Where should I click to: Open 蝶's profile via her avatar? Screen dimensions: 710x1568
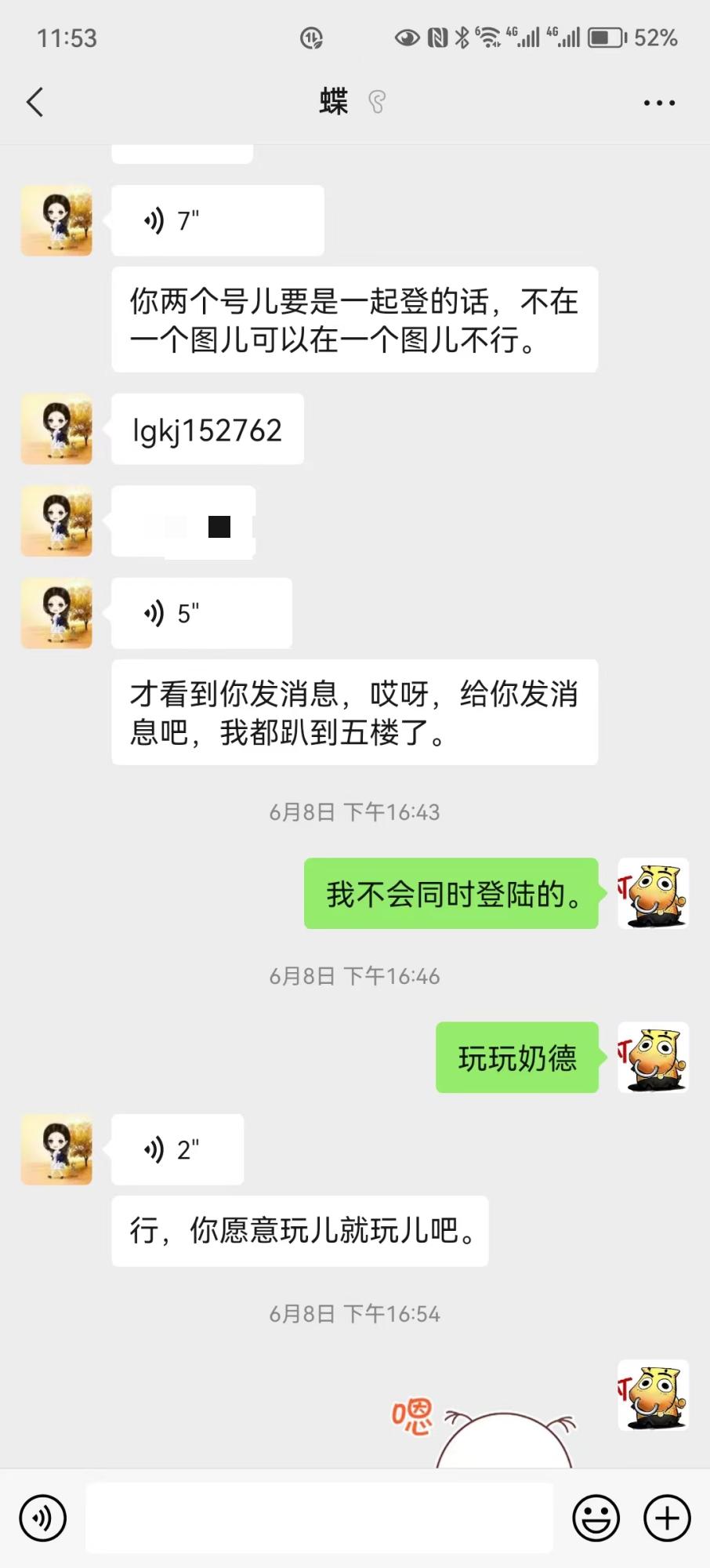(56, 220)
